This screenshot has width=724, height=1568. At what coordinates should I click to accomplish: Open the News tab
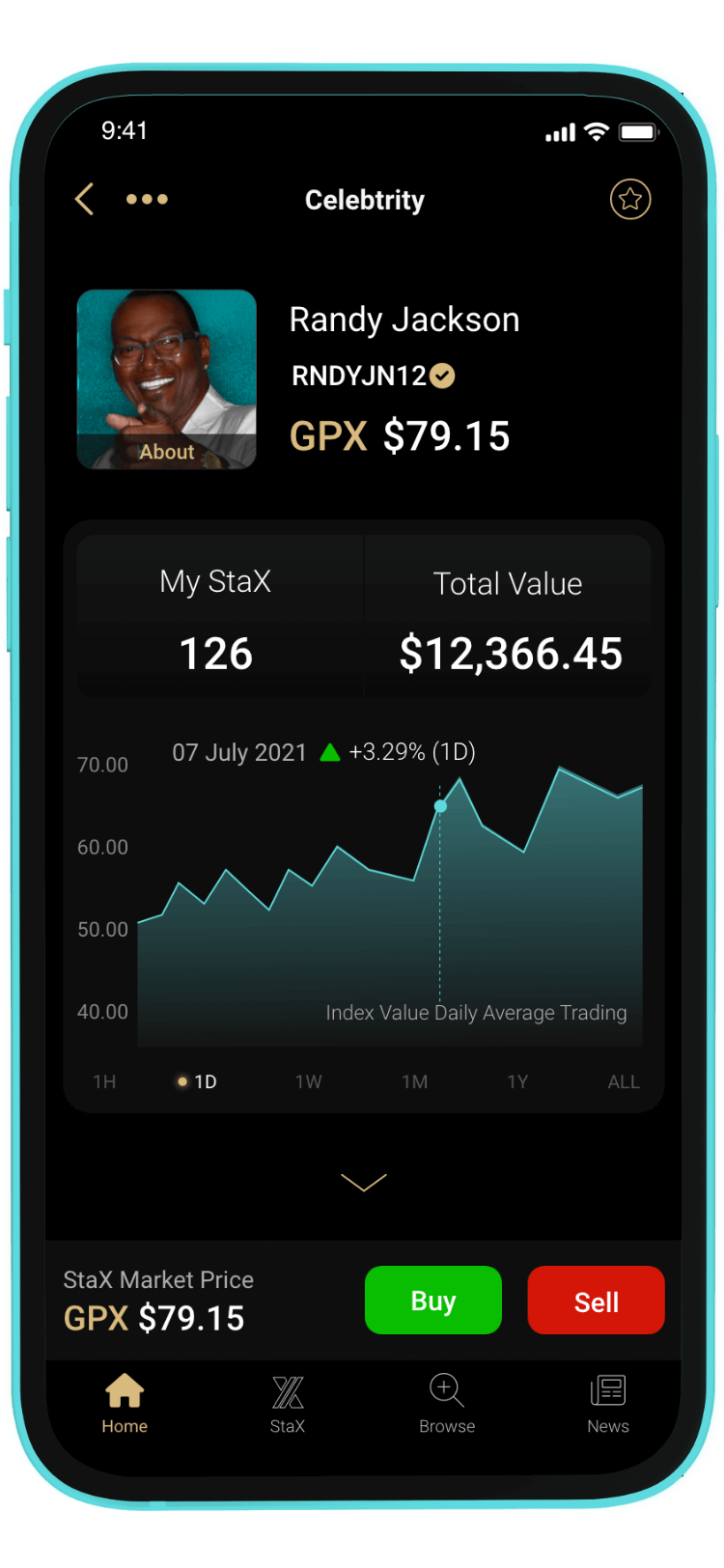(607, 1404)
